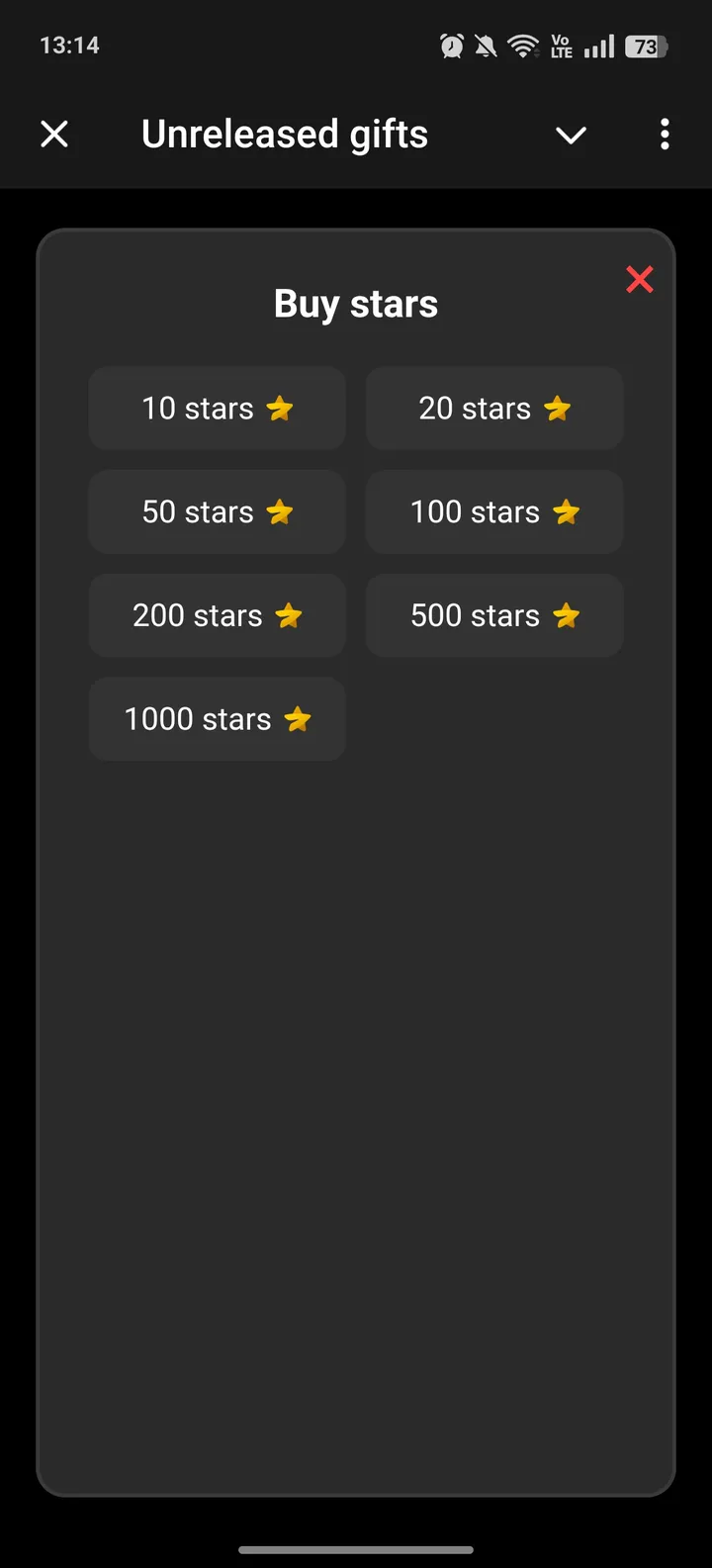Click the star icon next to 20 stars
The image size is (712, 1568).
(x=557, y=408)
